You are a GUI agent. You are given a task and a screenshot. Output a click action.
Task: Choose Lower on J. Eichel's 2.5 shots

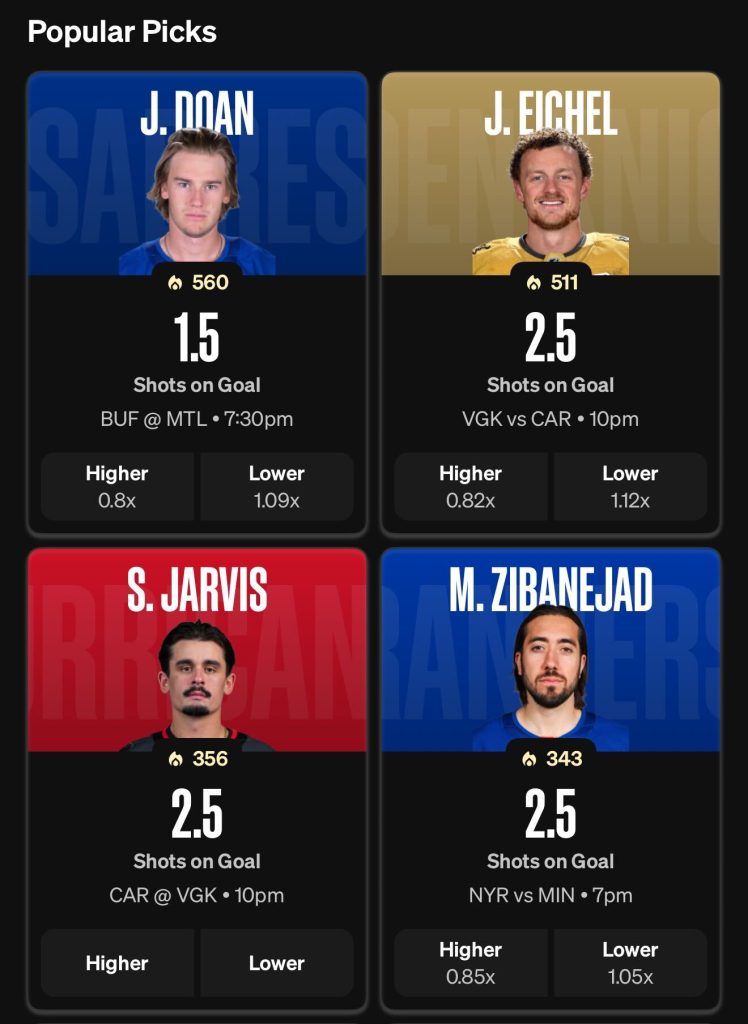(630, 486)
